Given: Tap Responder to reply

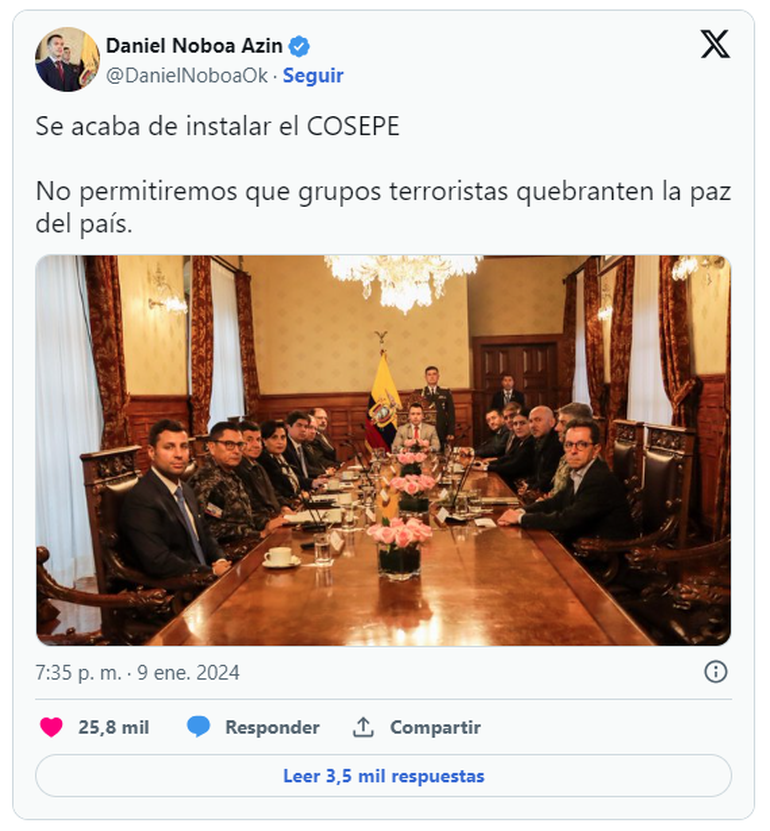Looking at the screenshot, I should (253, 727).
